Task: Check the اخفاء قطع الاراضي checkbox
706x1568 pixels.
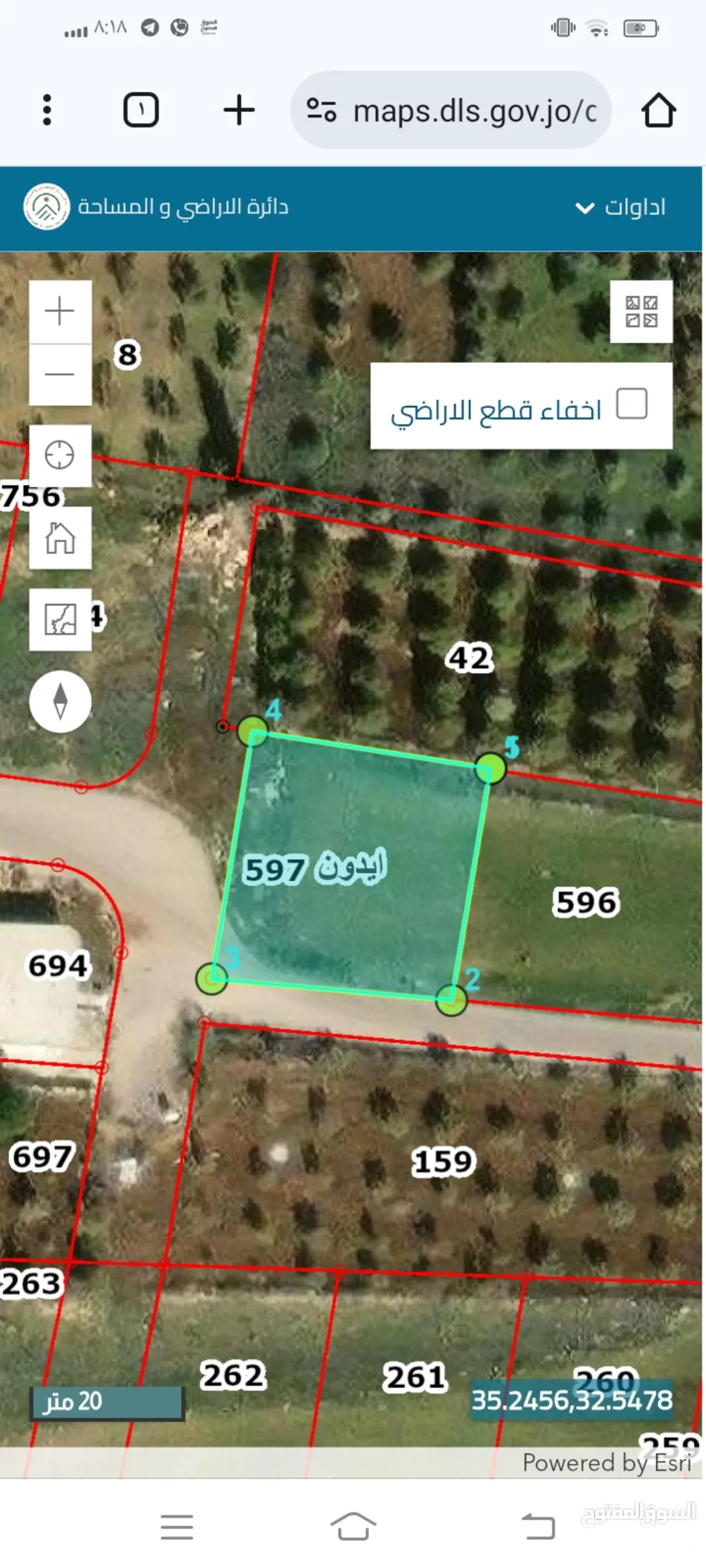Action: [631, 404]
